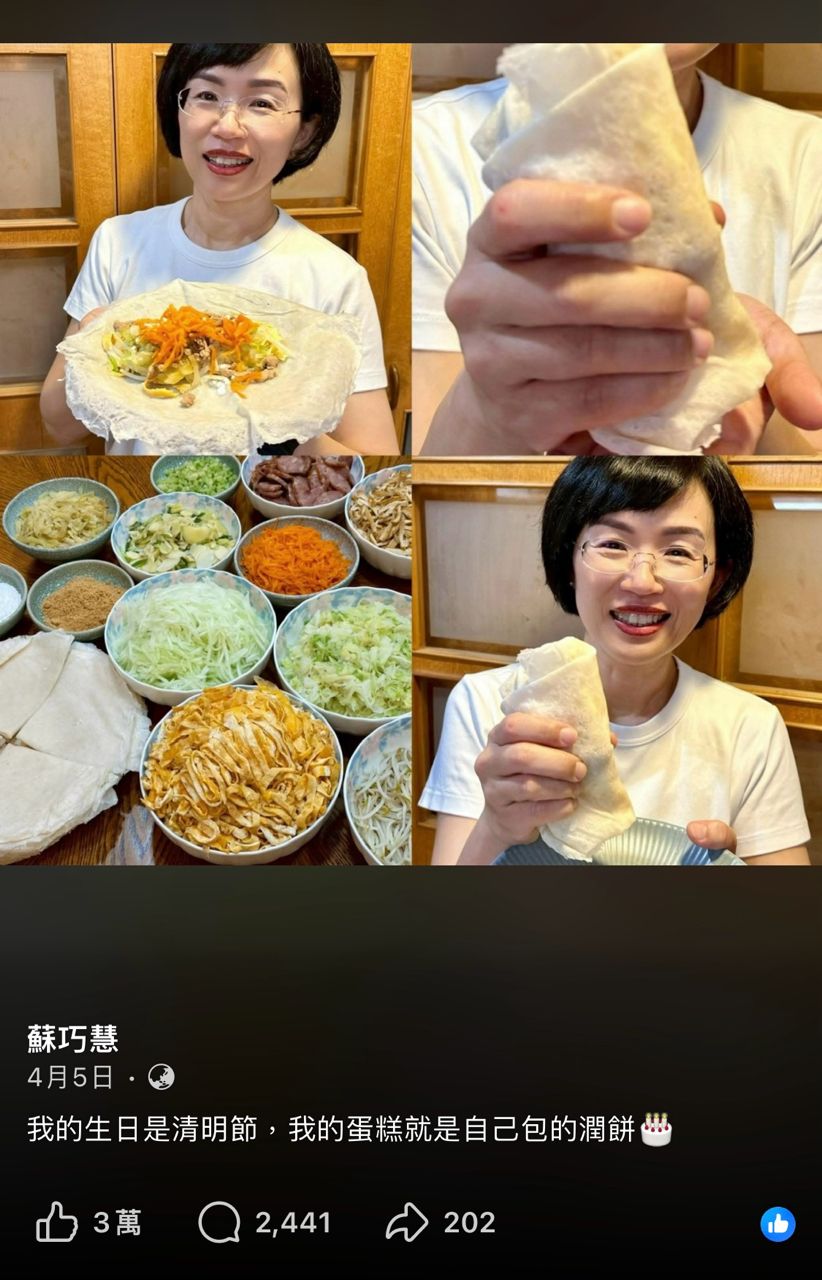
Task: Open 蘇巧慧's profile from the name
Action: [73, 1039]
